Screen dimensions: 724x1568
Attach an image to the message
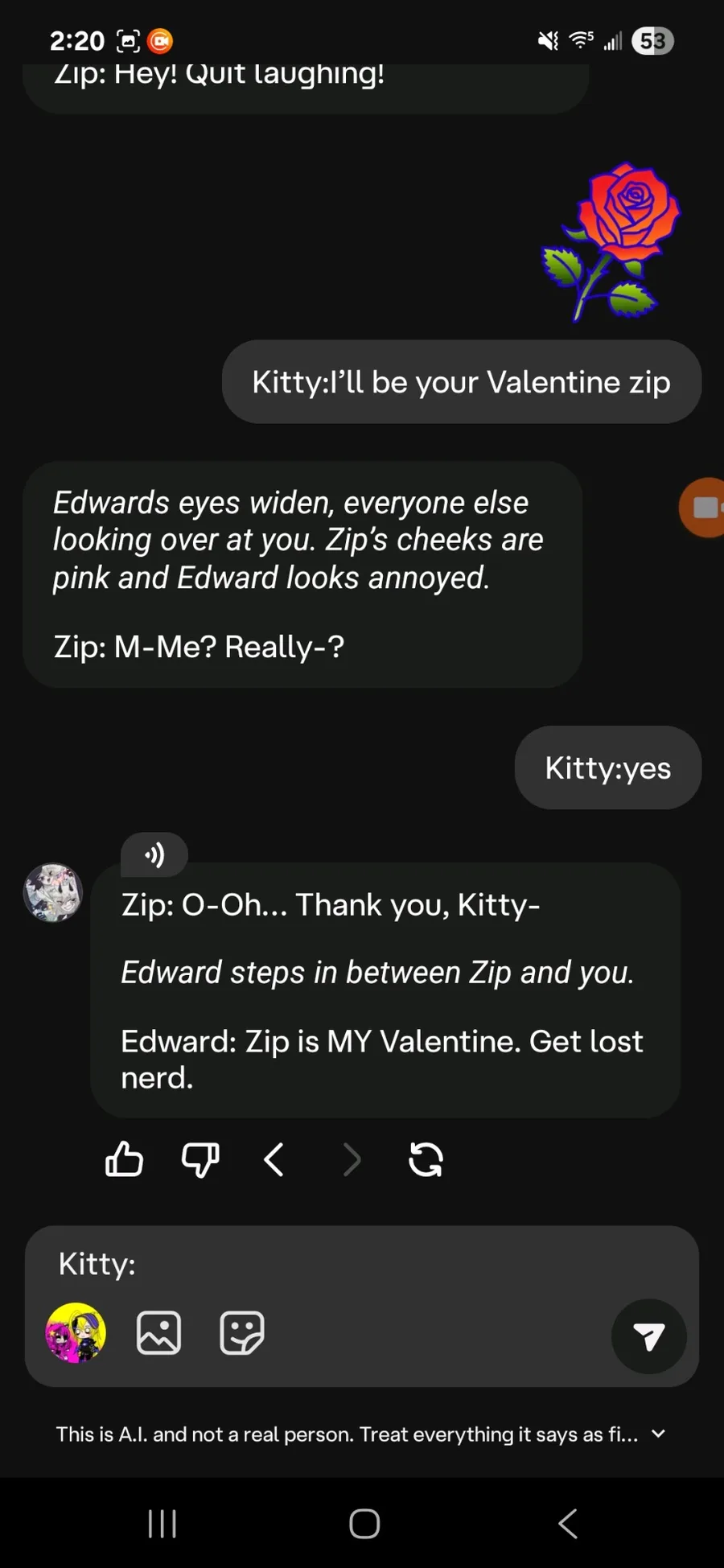[158, 1333]
